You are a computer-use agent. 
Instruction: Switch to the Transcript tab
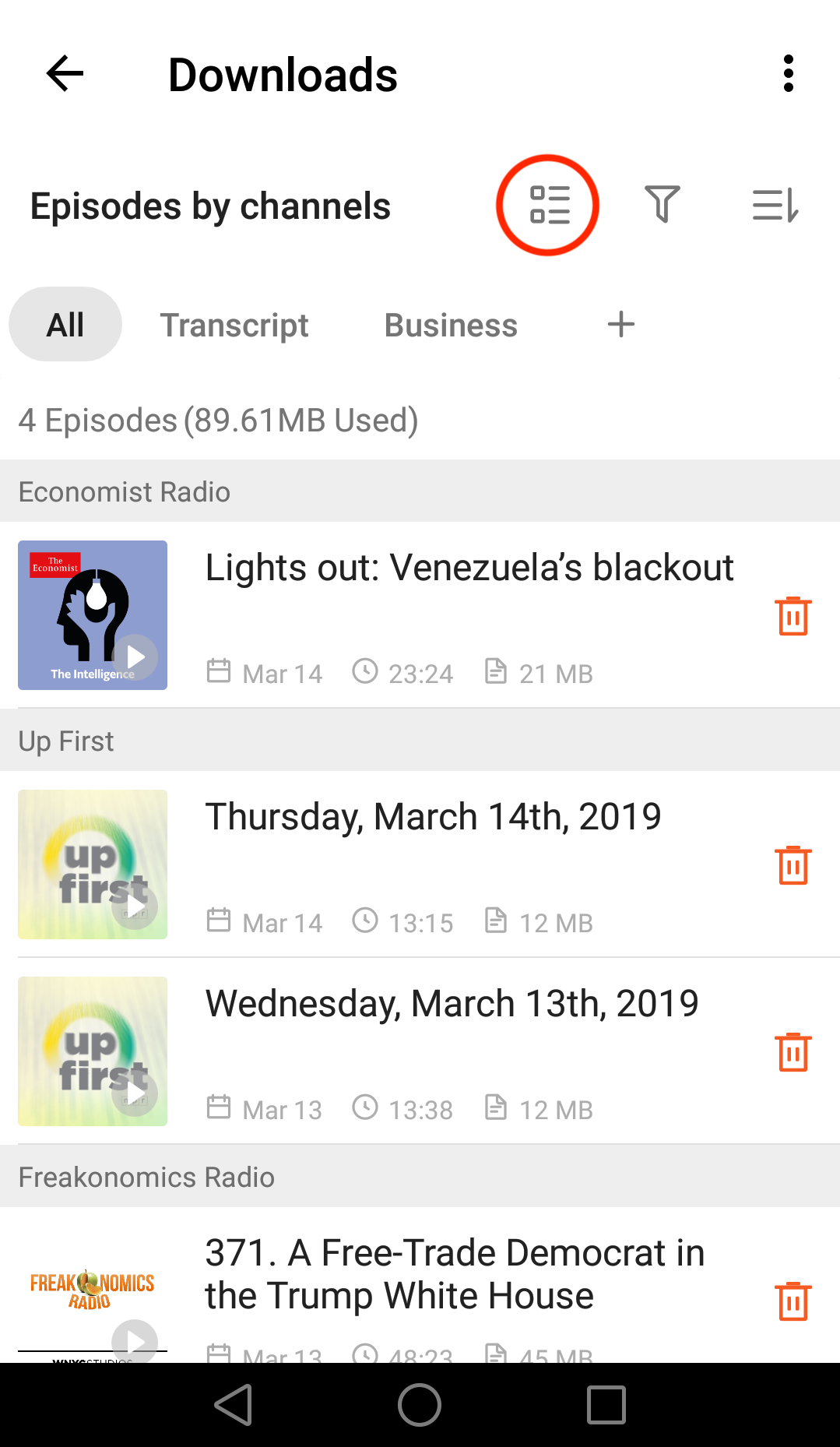pos(234,325)
